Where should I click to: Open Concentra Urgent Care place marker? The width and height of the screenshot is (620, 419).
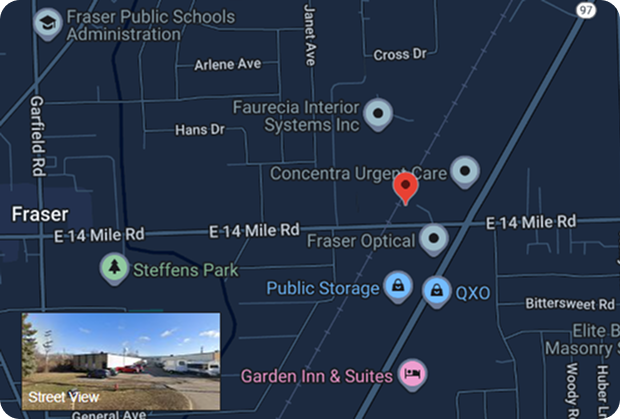click(464, 172)
